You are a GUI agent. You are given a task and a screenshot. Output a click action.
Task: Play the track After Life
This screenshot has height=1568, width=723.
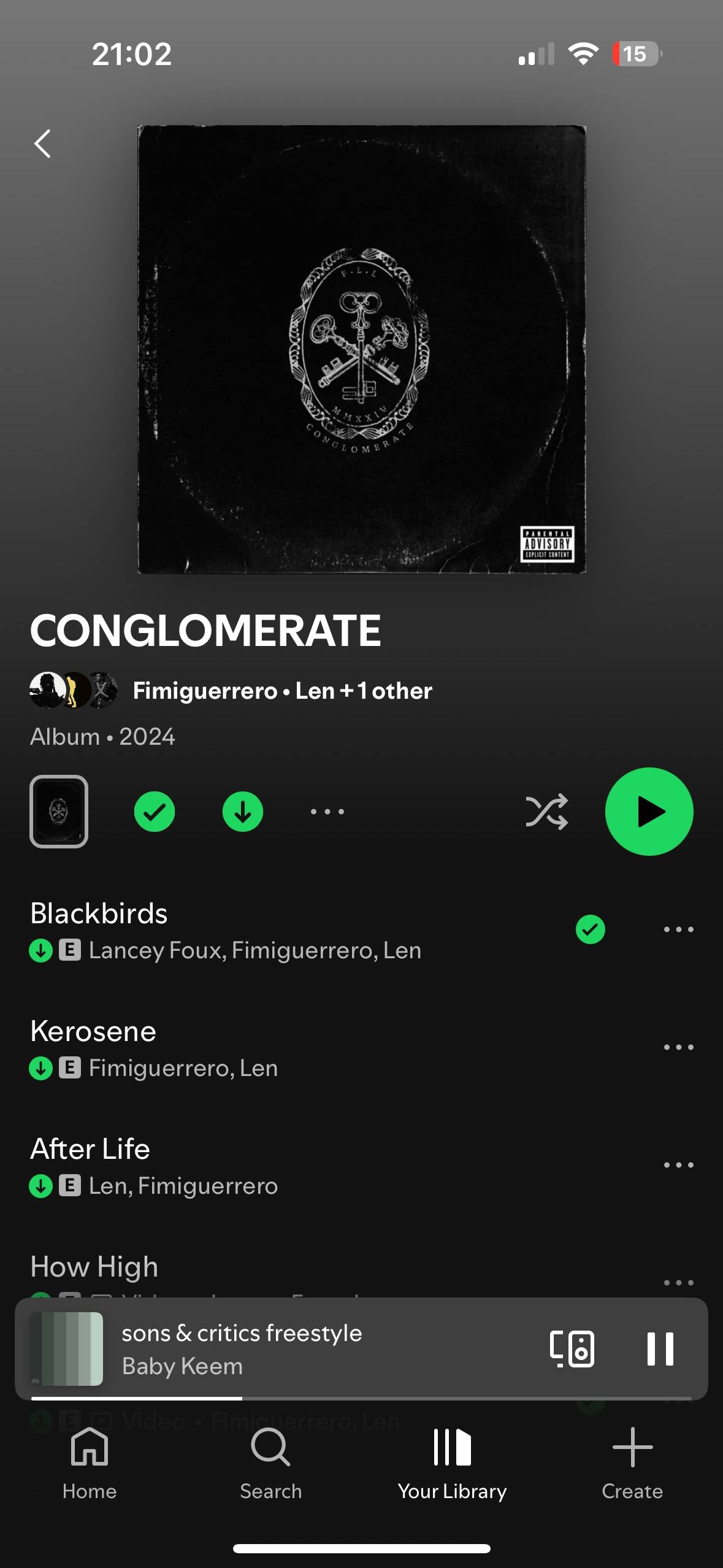tap(294, 1166)
